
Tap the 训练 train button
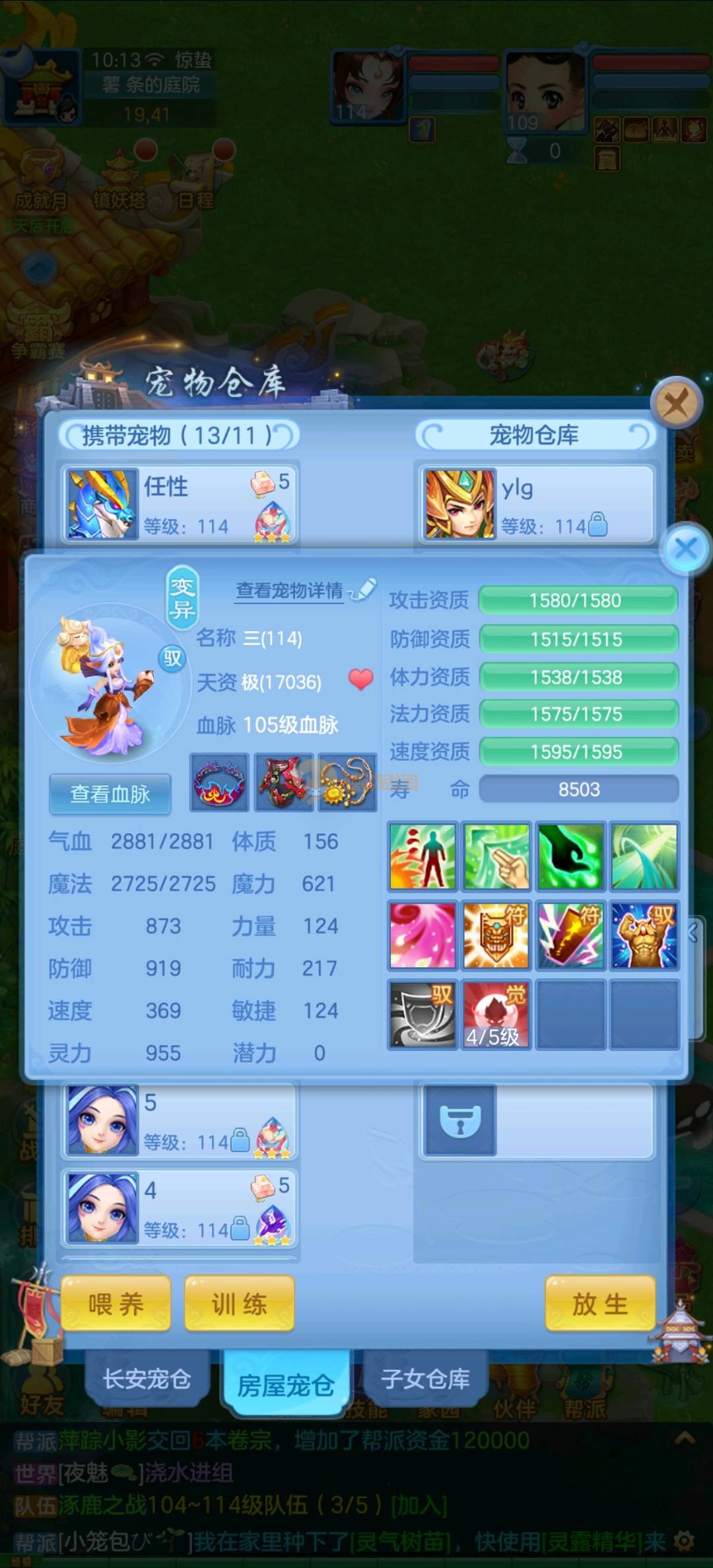(x=239, y=1304)
